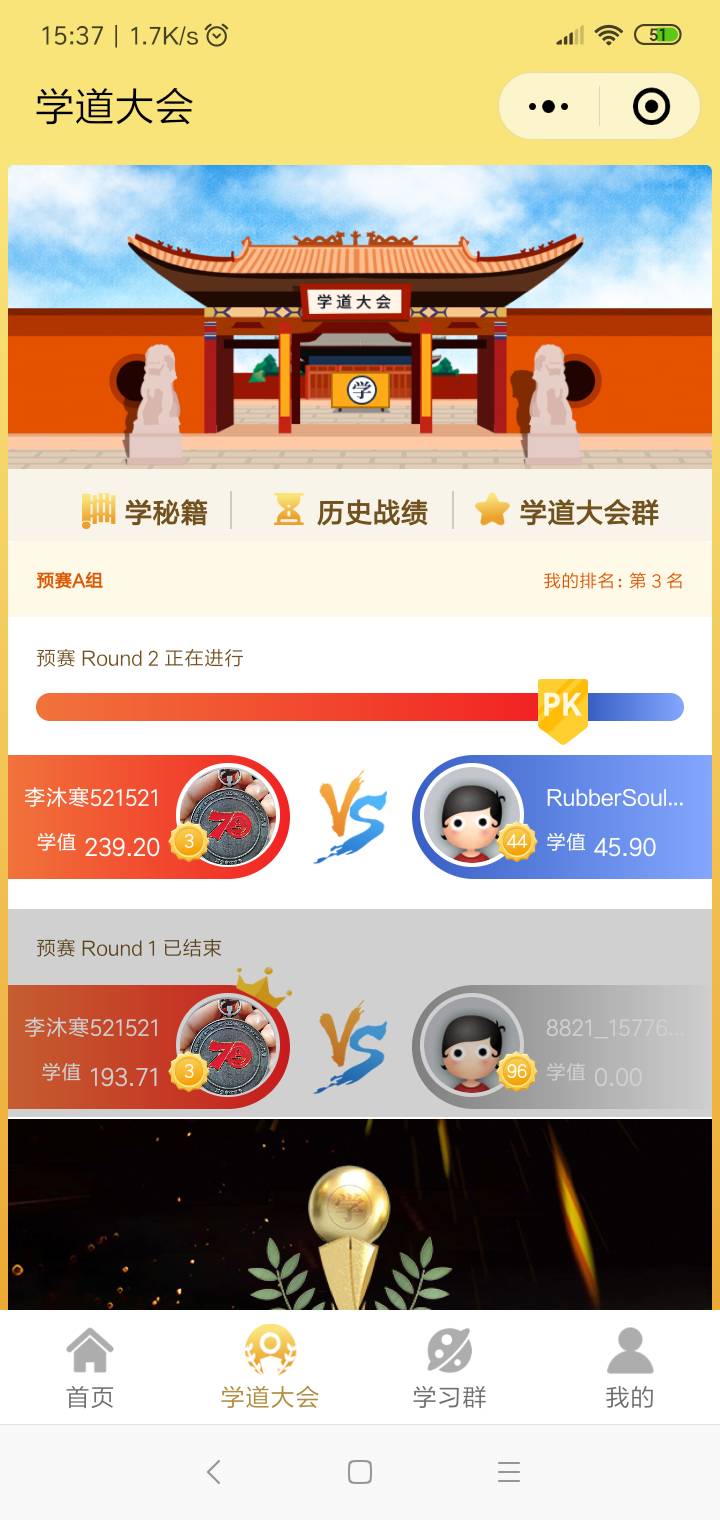Open 学秘籍 section
Viewport: 720px width, 1520px height.
[x=145, y=511]
